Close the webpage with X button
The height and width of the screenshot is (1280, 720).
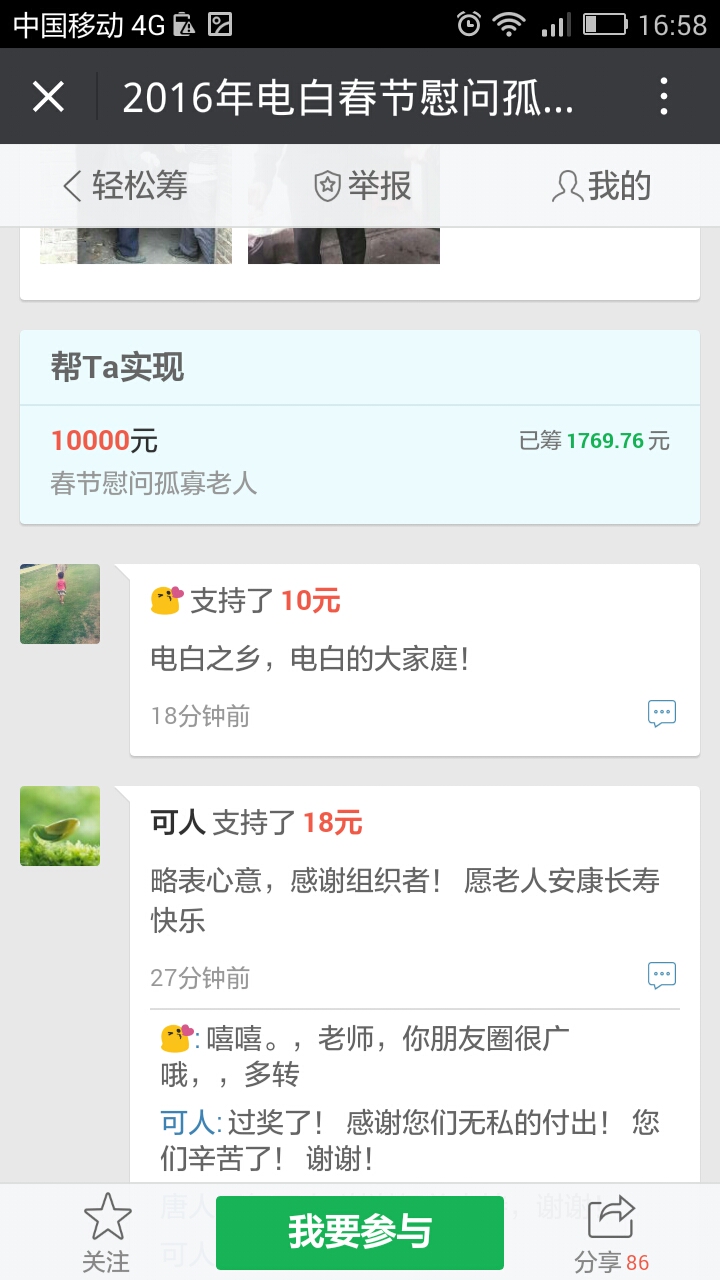pos(48,97)
